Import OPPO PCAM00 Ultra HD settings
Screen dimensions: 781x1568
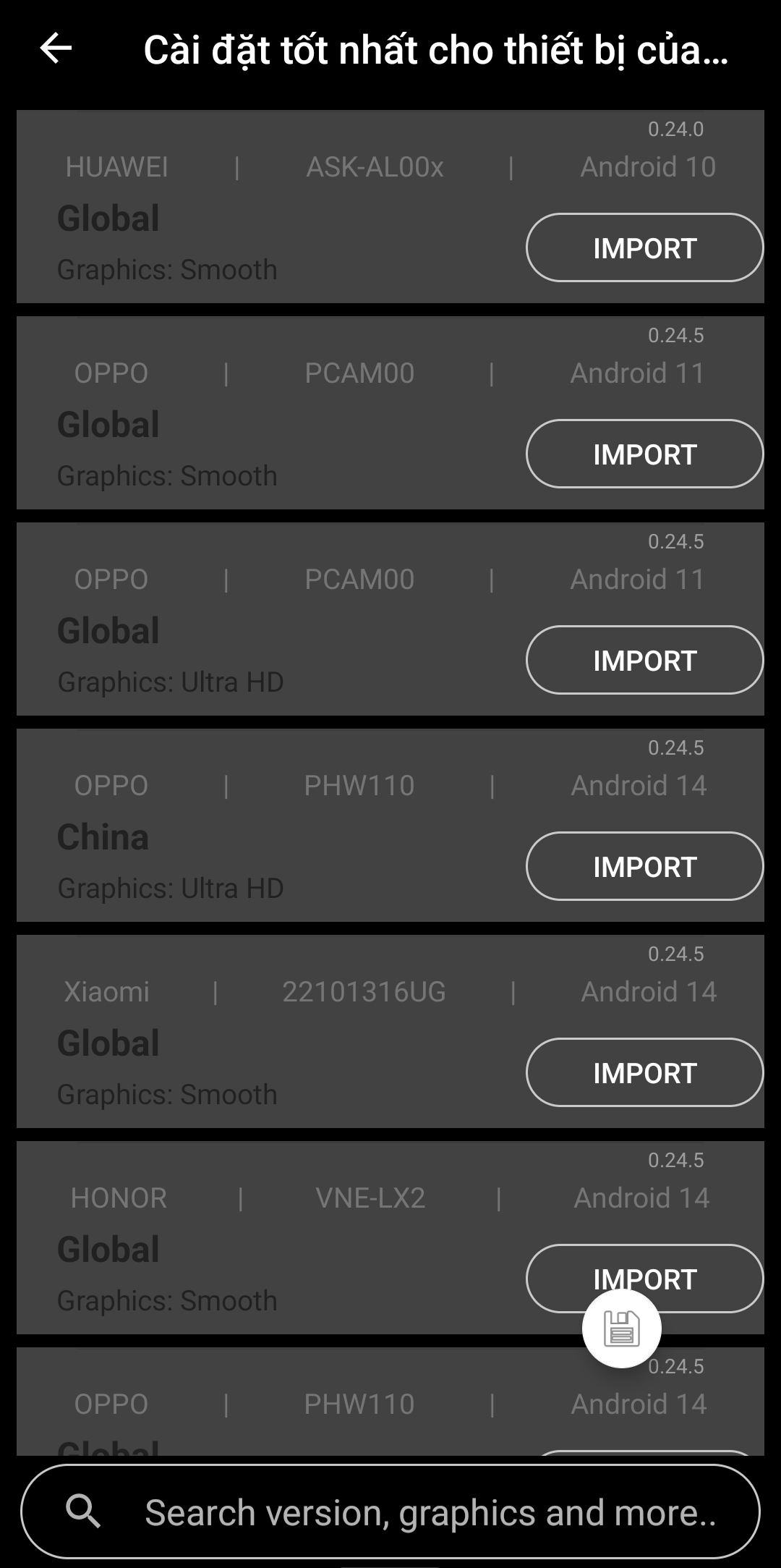click(x=644, y=660)
